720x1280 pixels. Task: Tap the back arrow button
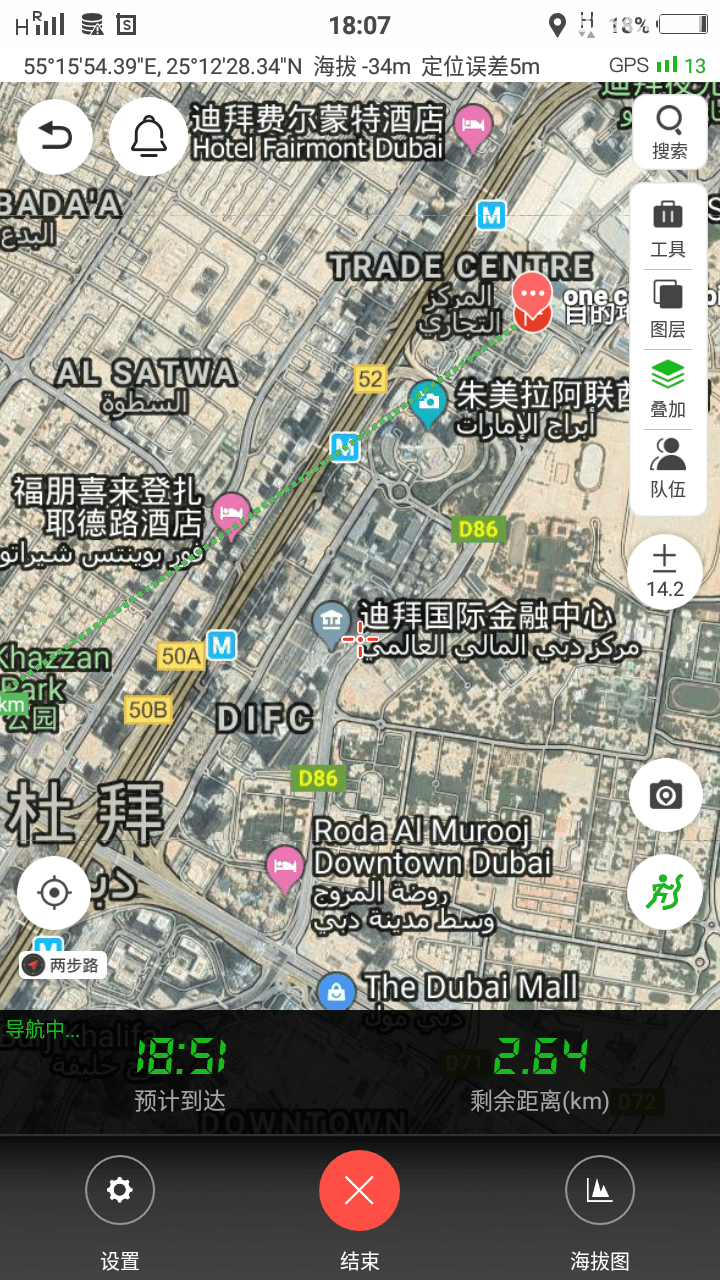(x=55, y=137)
